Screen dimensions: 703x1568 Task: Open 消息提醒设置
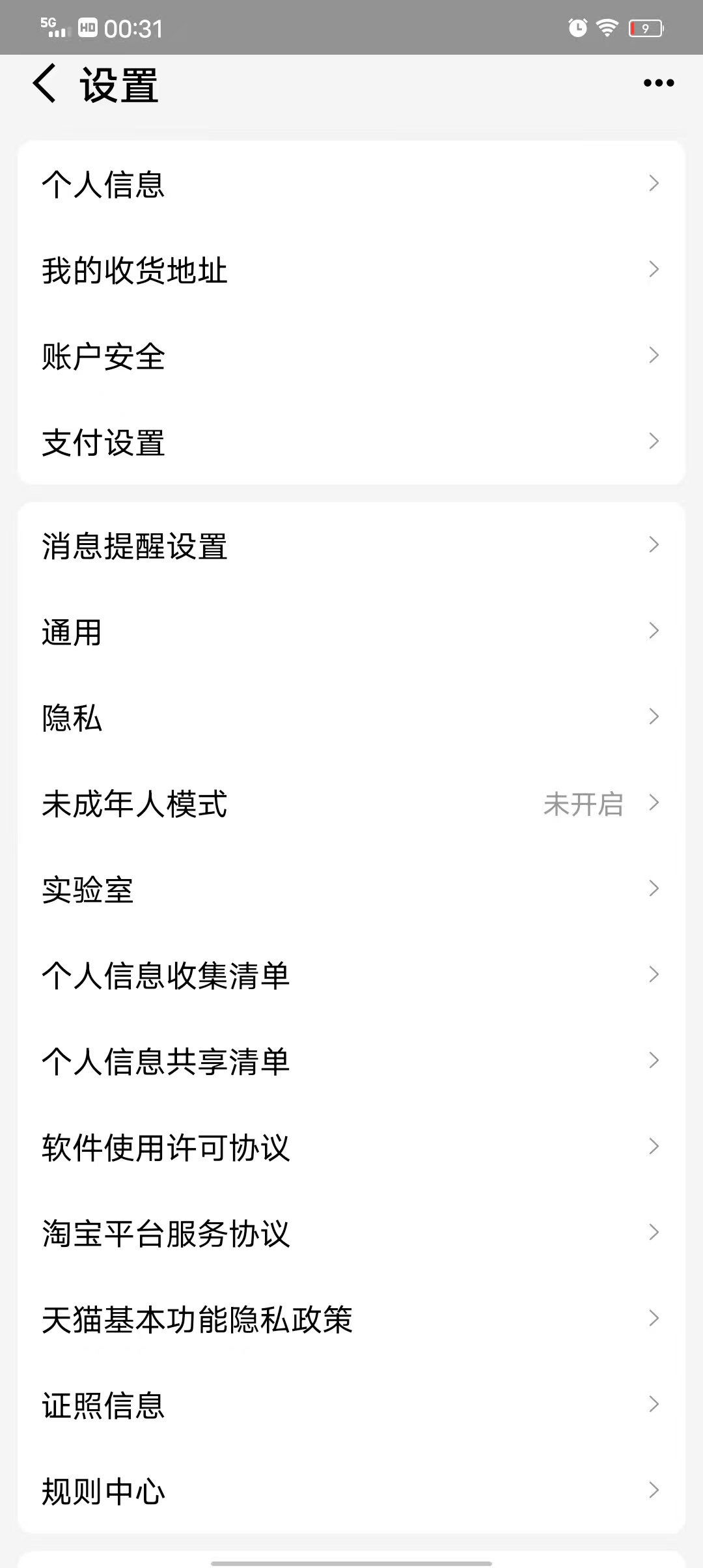[x=351, y=545]
